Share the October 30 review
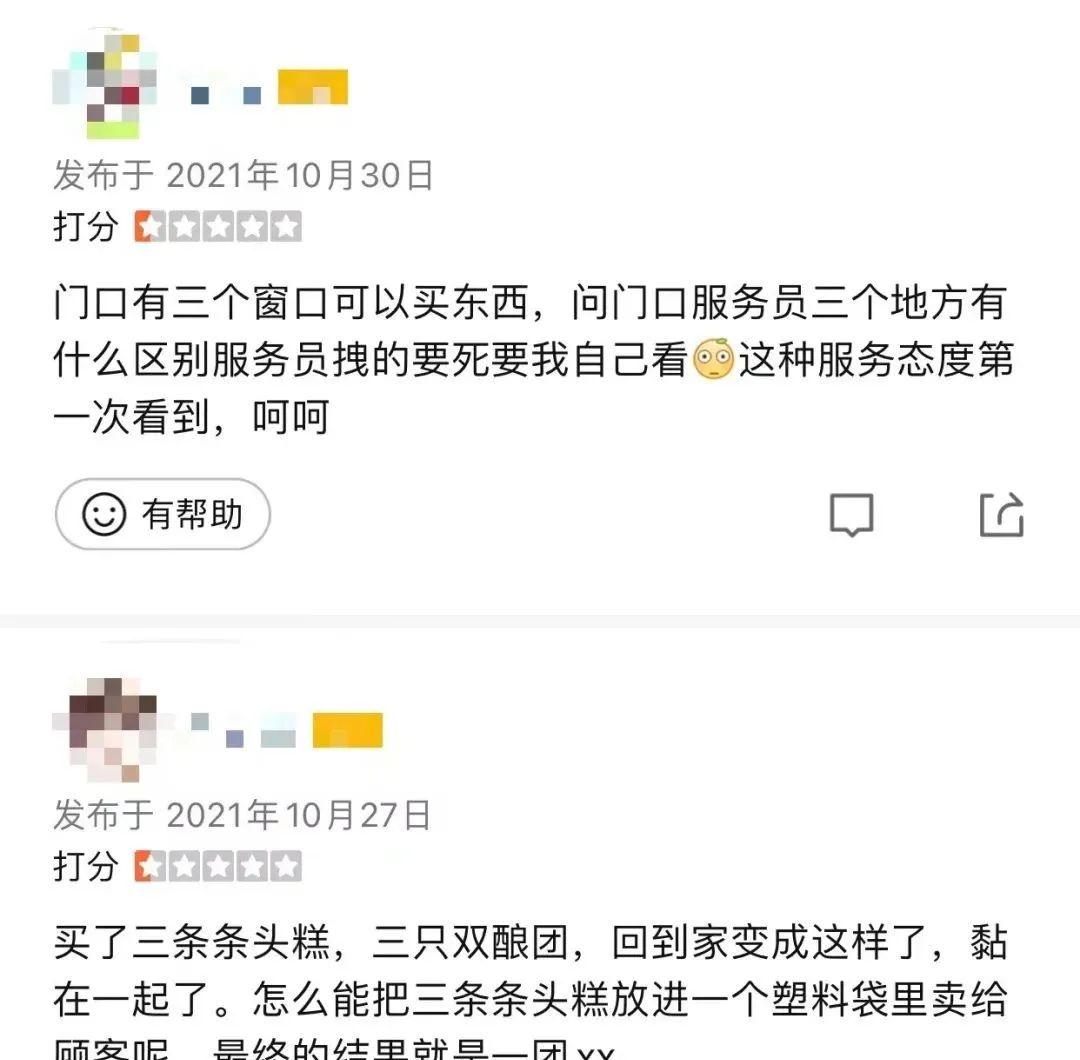The image size is (1080, 1060). [x=1001, y=515]
